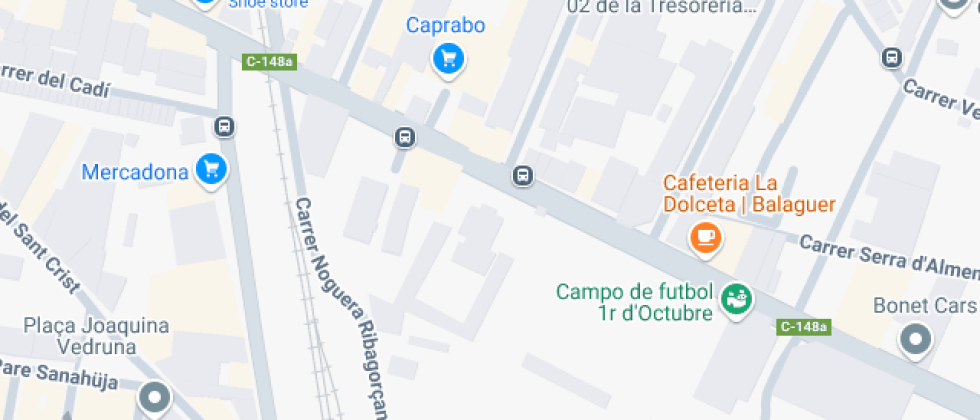
Task: Select the bus stop below Caprabo
Action: [x=405, y=138]
